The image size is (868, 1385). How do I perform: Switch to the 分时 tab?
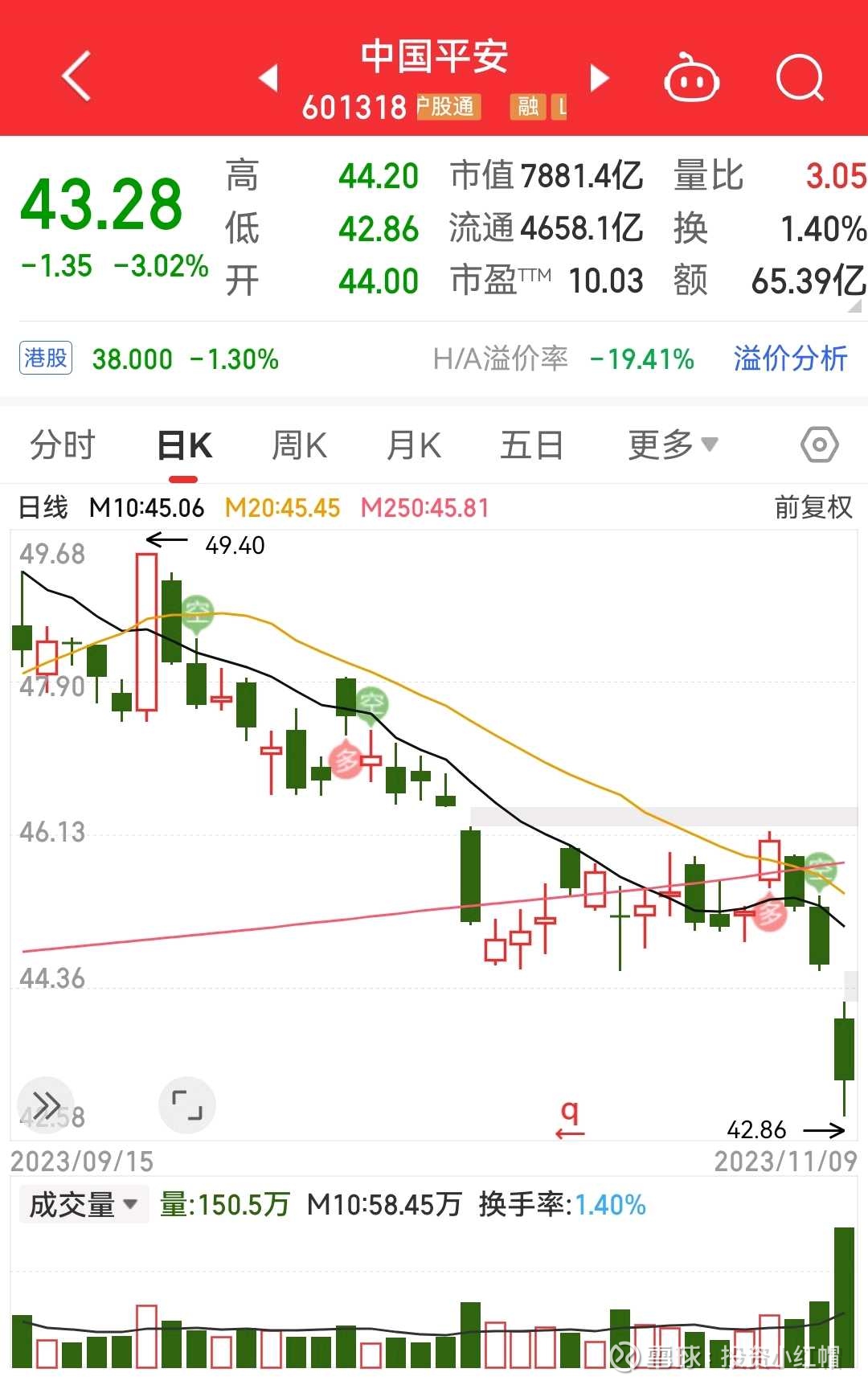click(x=63, y=444)
